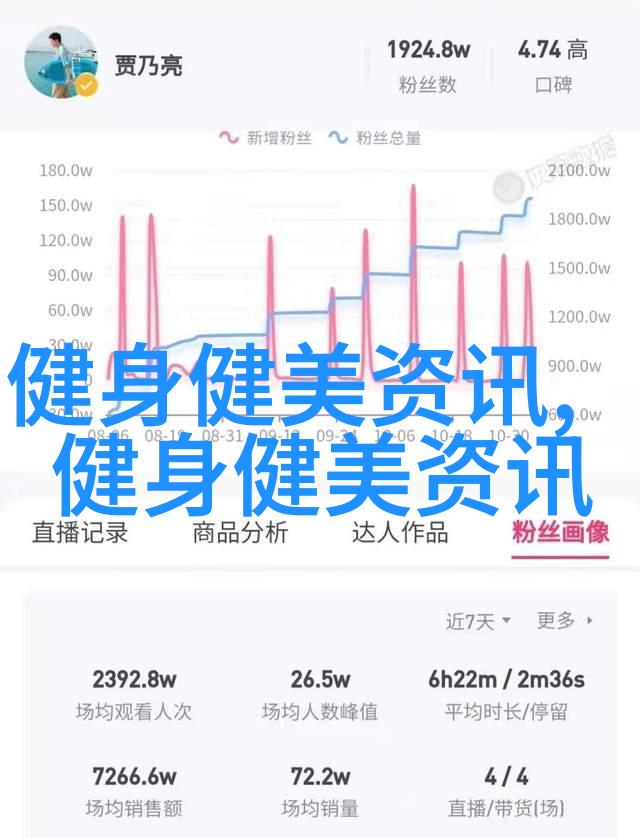Switch to the 直播记录 tab
Viewport: 640px width, 838px height.
click(80, 533)
